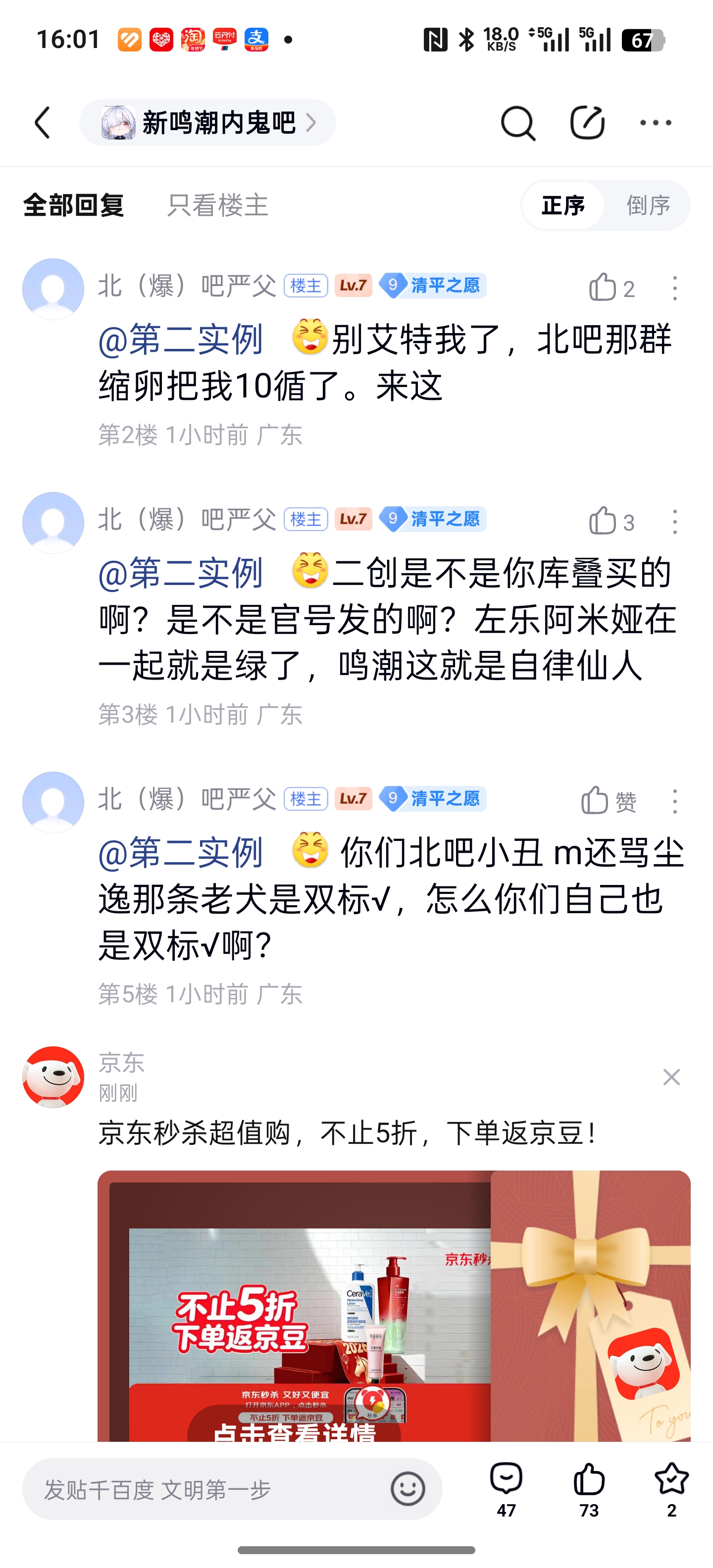Sort replies by 正序
This screenshot has height=1568, width=713.
point(562,205)
